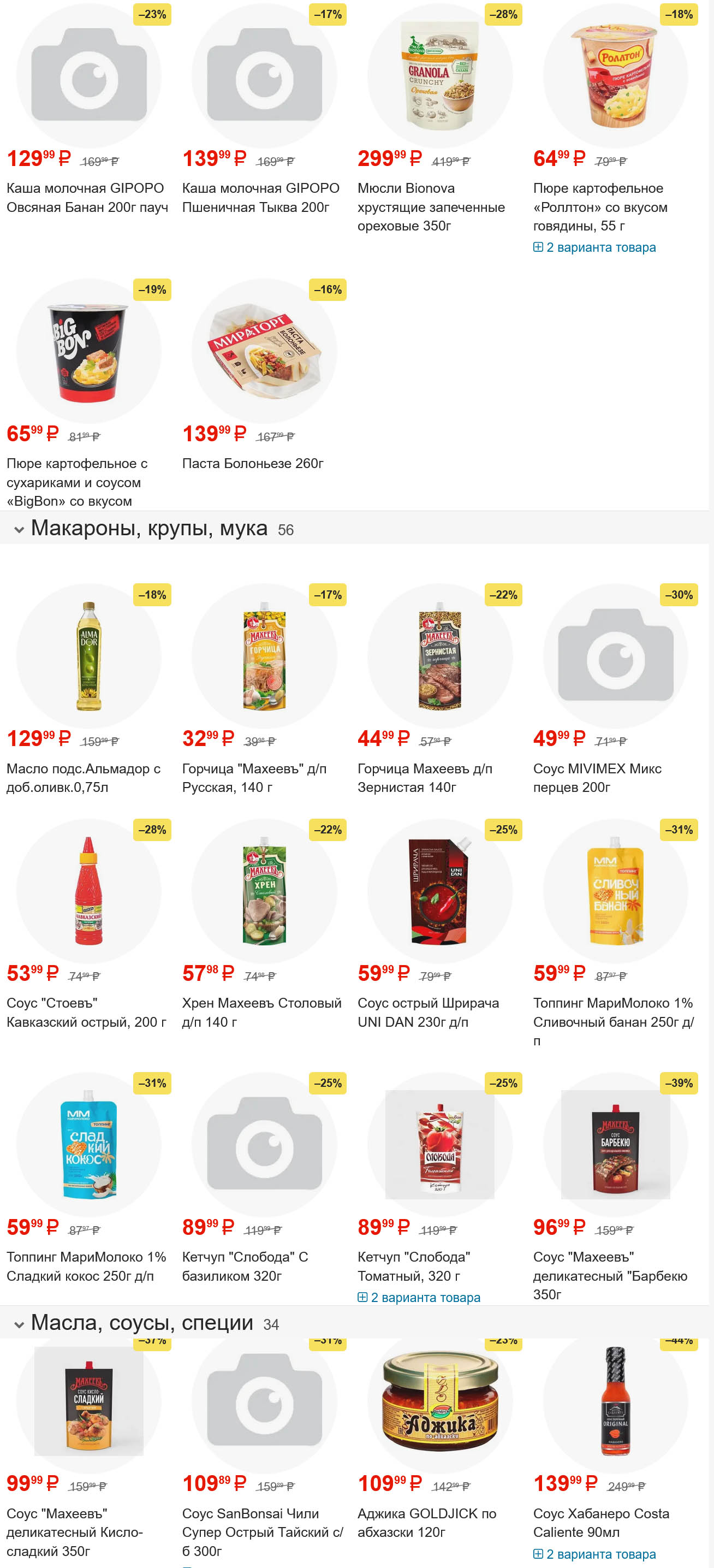
Task: Open Каша GIPOPO Пшеничная Тыква product
Action: 260,197
